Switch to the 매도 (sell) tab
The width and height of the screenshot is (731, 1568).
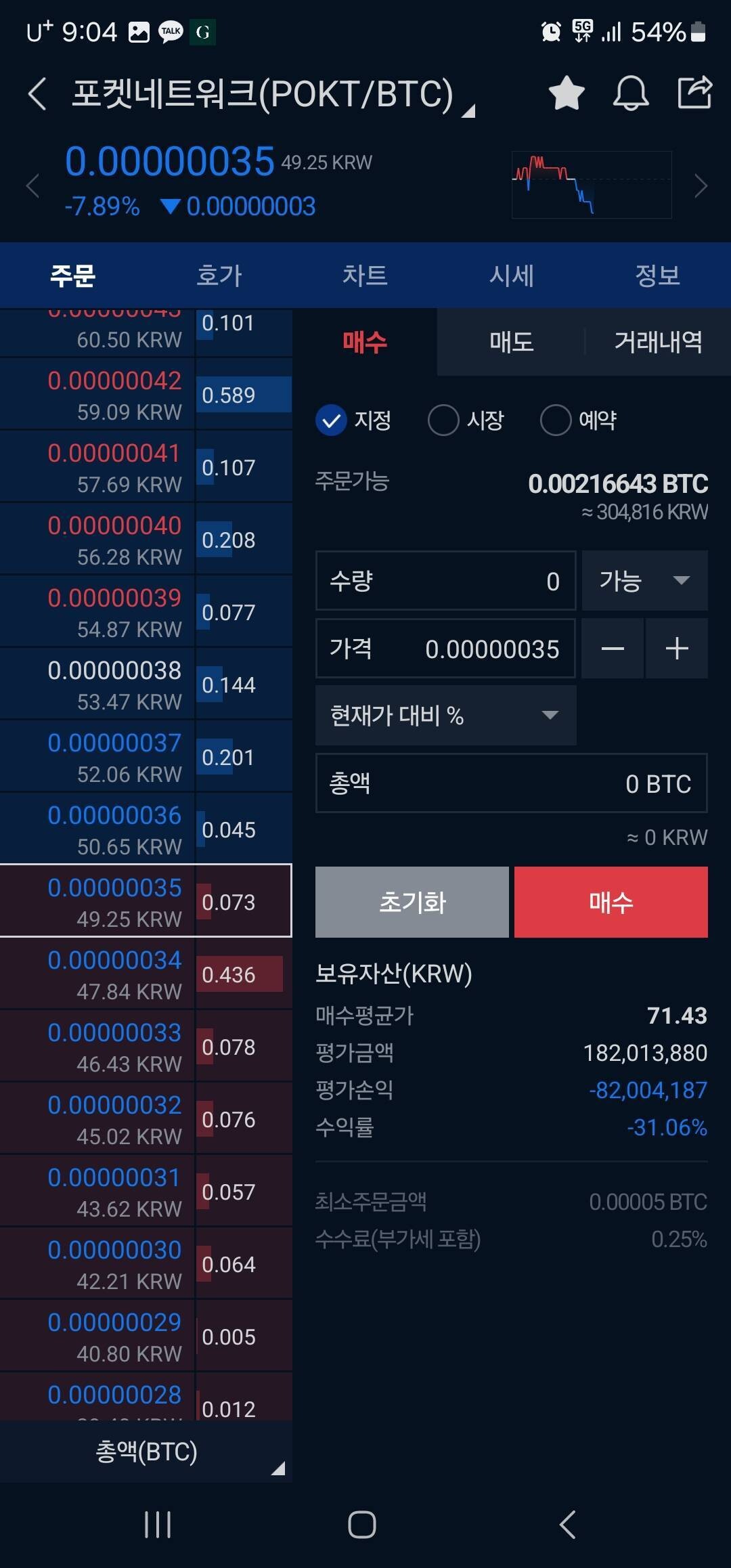(511, 343)
